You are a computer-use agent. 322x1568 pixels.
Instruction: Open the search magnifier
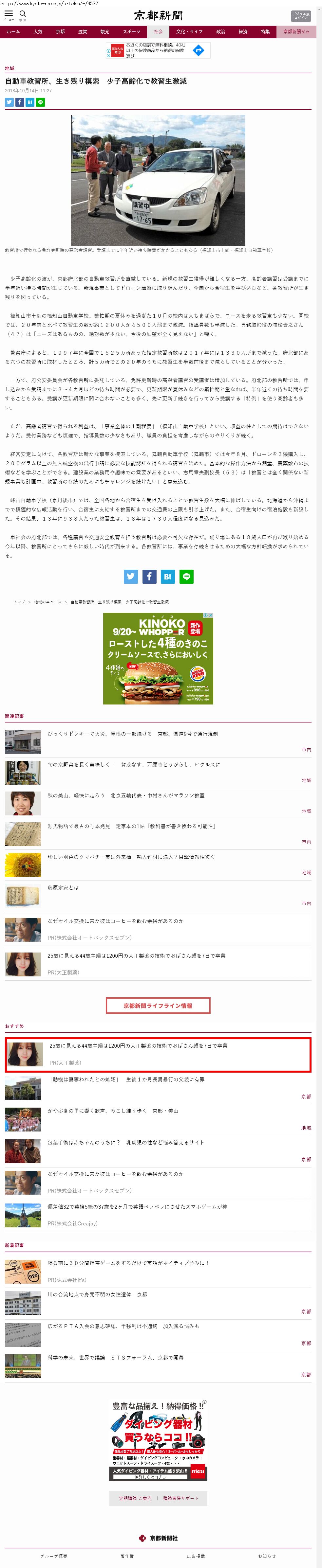tap(23, 14)
